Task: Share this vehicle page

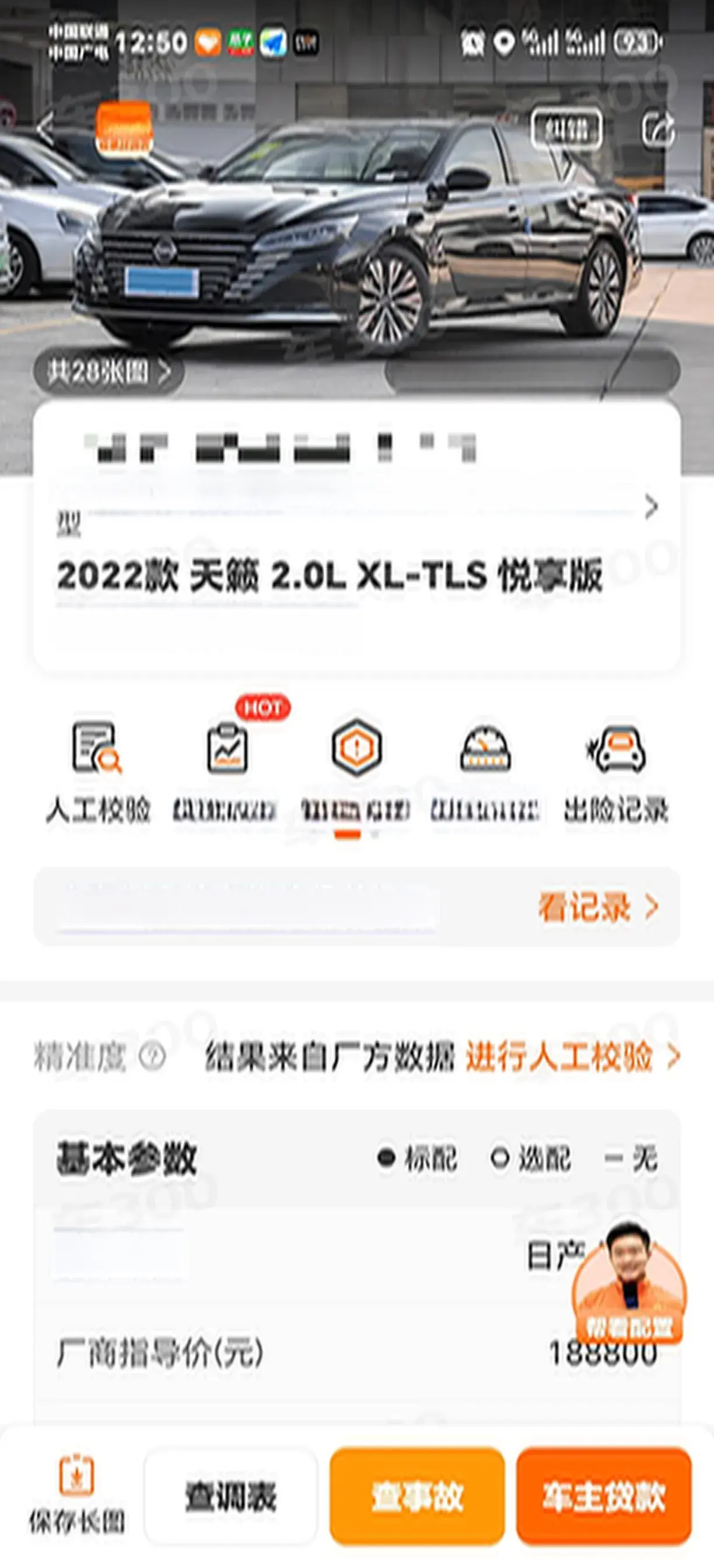Action: pyautogui.click(x=658, y=129)
